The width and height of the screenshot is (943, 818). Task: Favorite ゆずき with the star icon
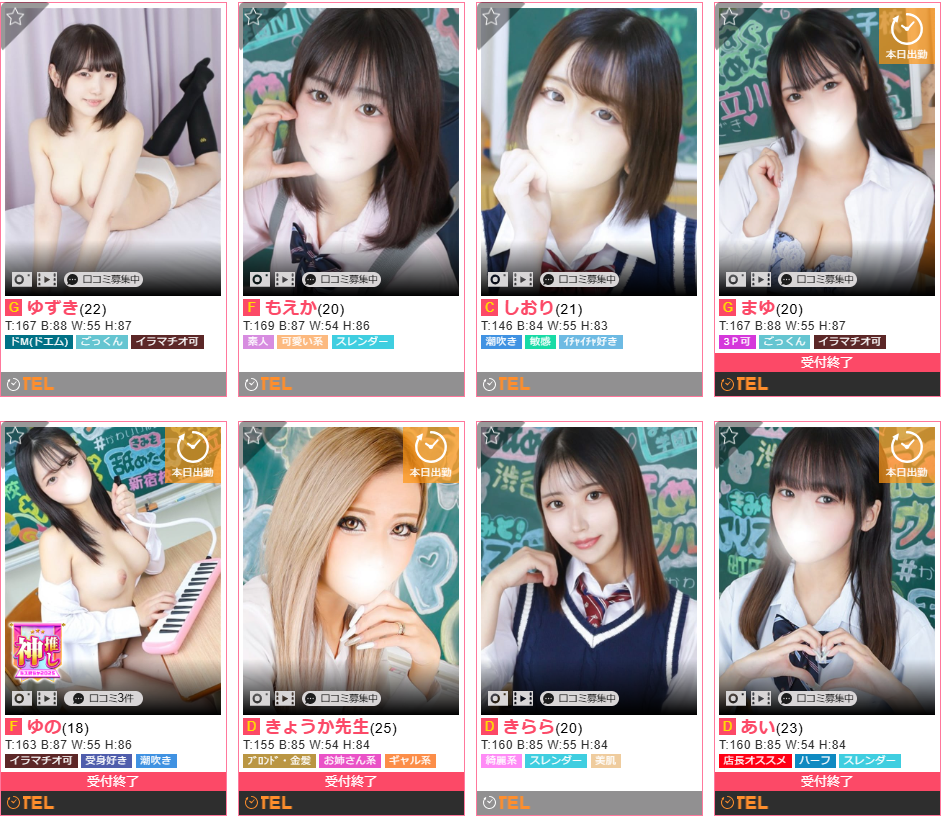click(15, 16)
